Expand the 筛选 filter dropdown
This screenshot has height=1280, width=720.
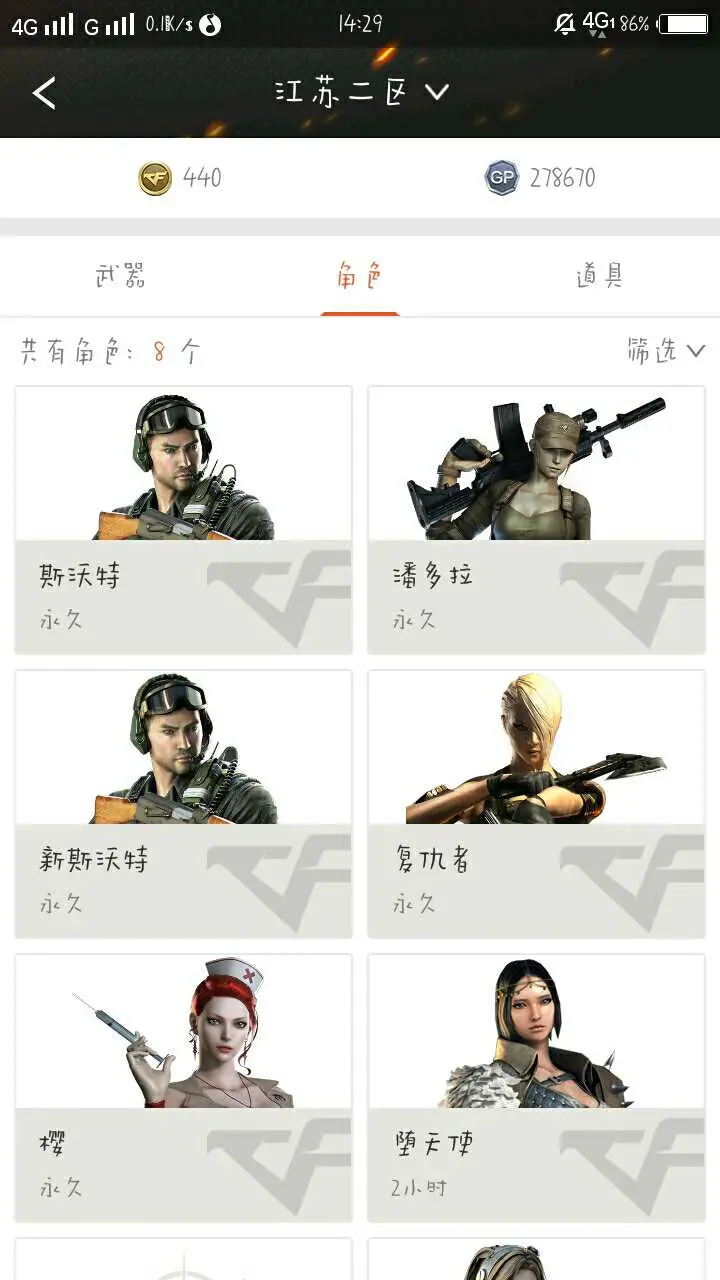point(665,351)
